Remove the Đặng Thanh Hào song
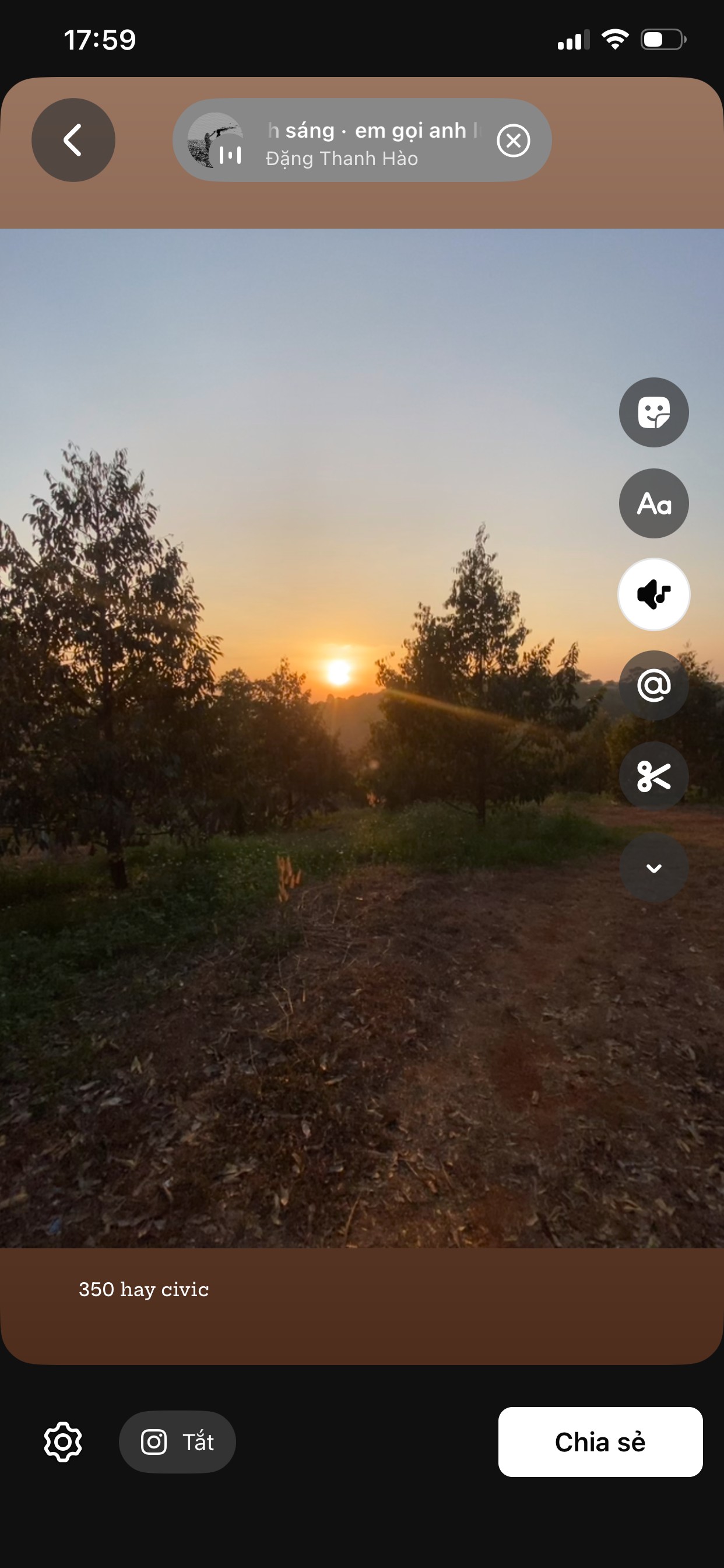This screenshot has height=1568, width=724. 513,141
